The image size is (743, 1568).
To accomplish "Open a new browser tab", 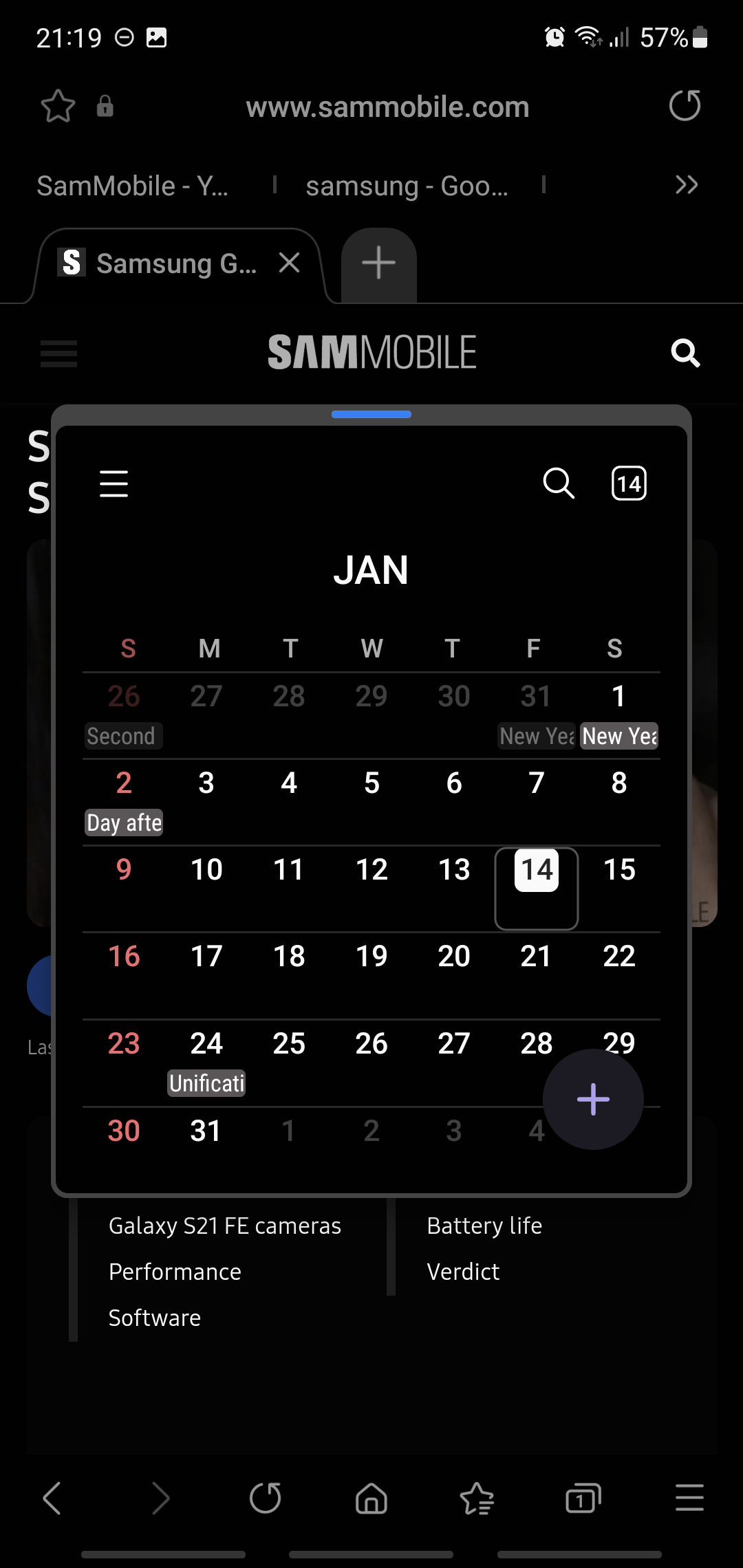I will [x=378, y=263].
